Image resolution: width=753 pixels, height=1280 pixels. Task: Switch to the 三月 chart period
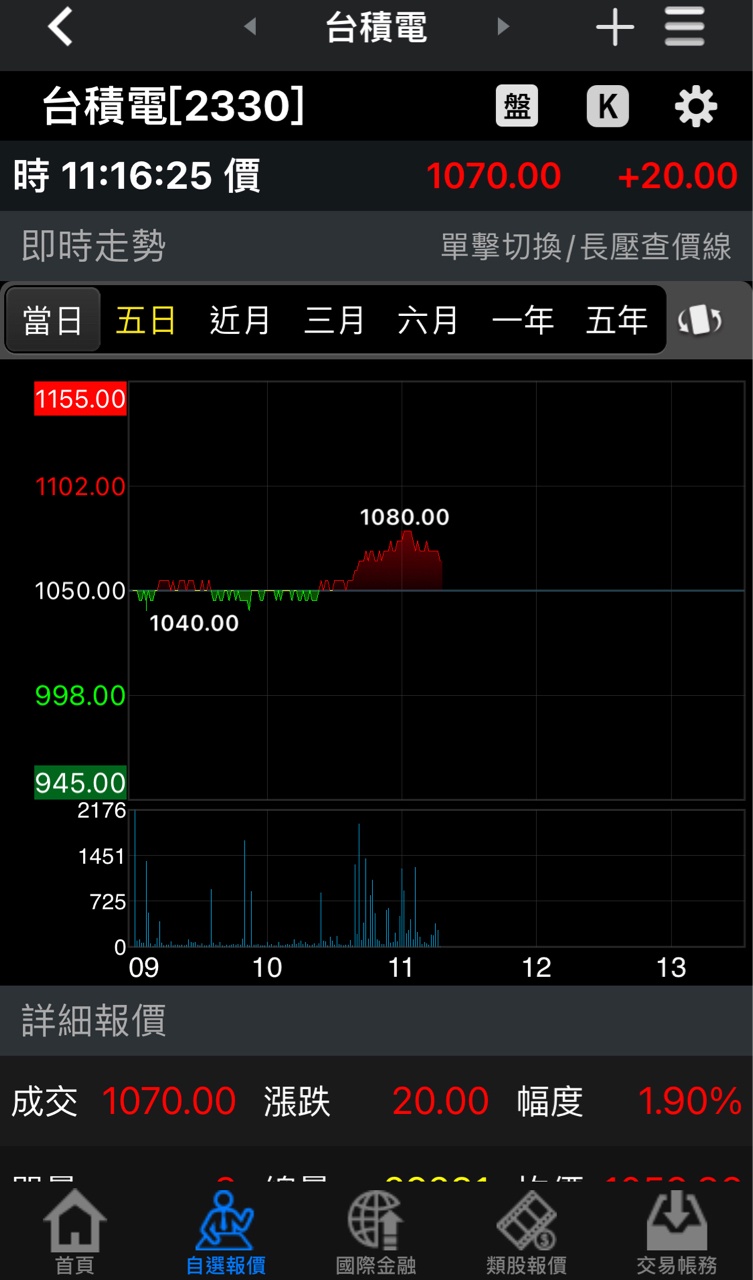point(334,321)
